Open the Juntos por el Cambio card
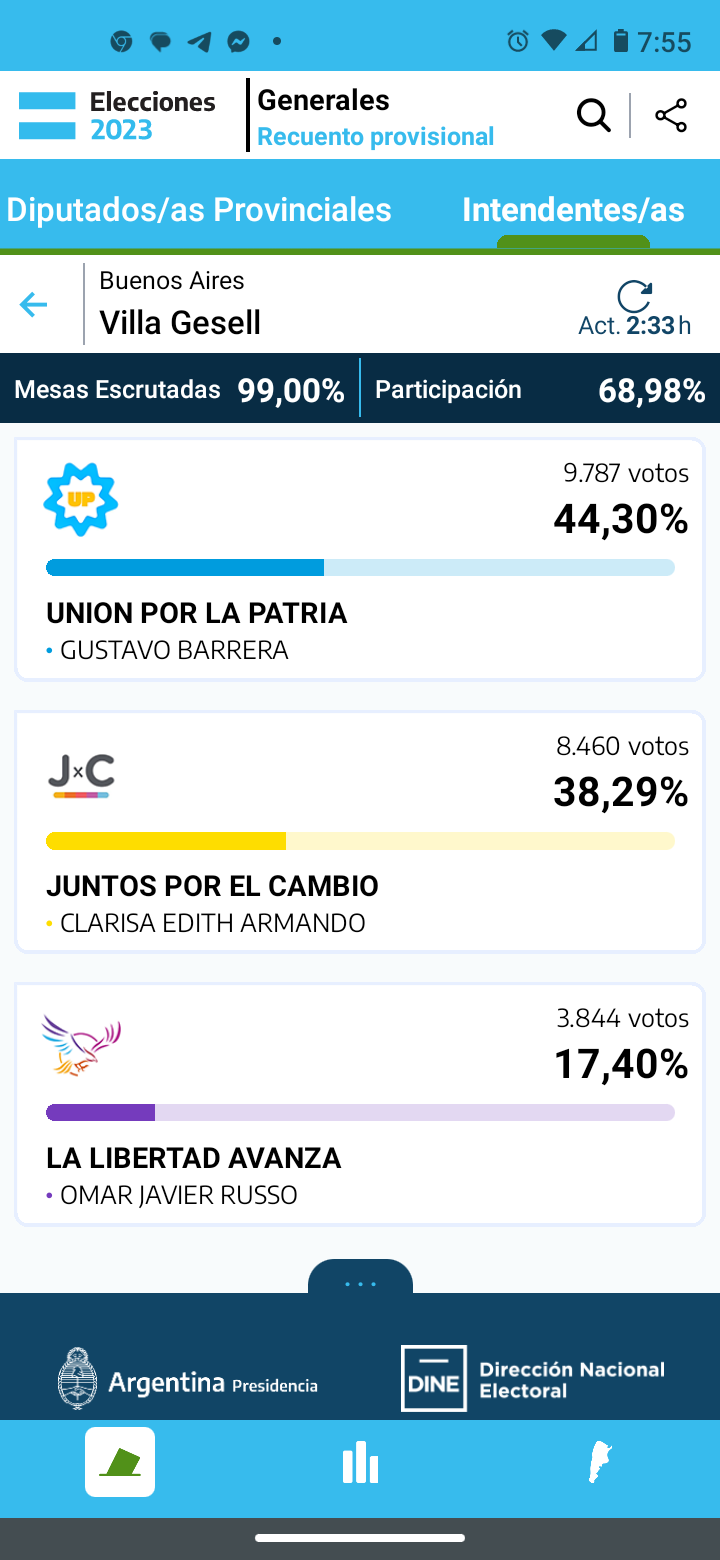The height and width of the screenshot is (1560, 720). pos(360,832)
